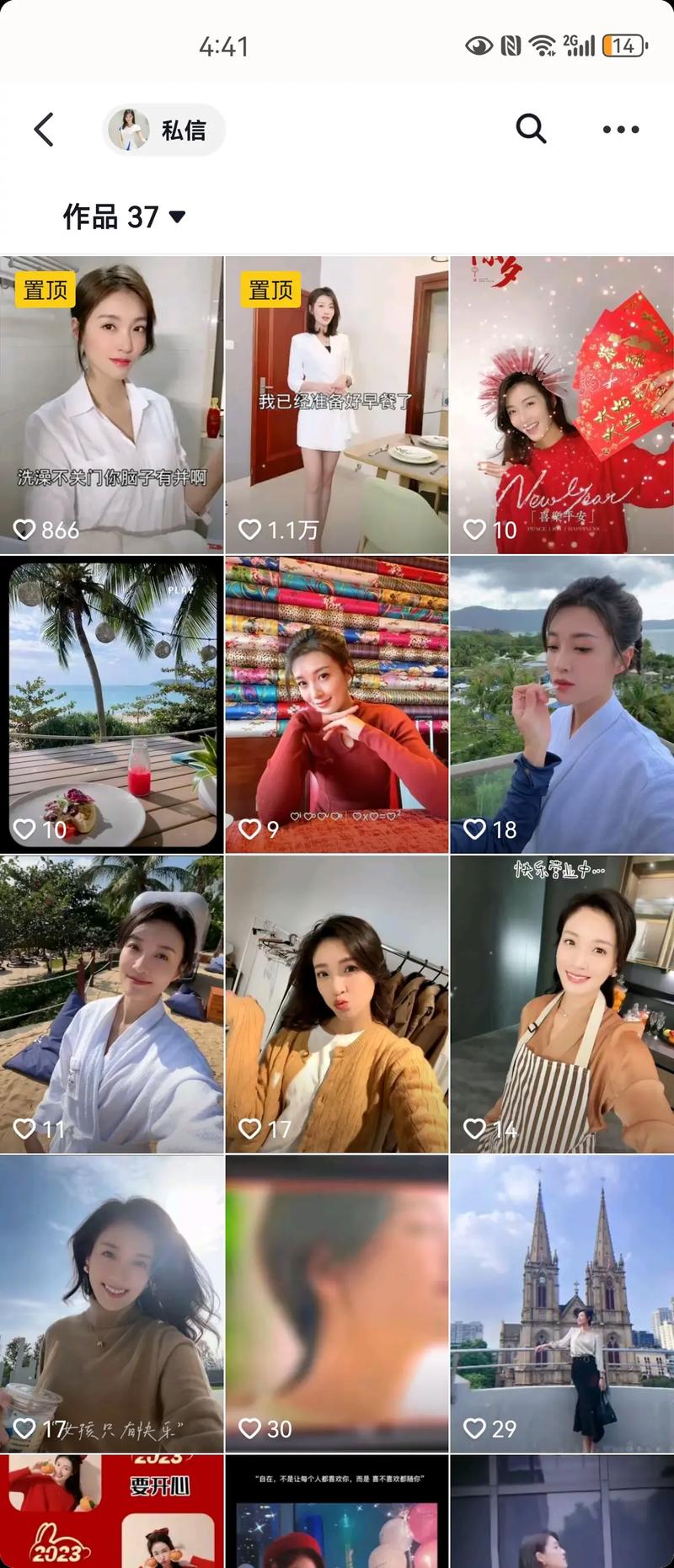Open the yellow cardigan video, 17 likes
The width and height of the screenshot is (674, 1568).
(x=337, y=1004)
